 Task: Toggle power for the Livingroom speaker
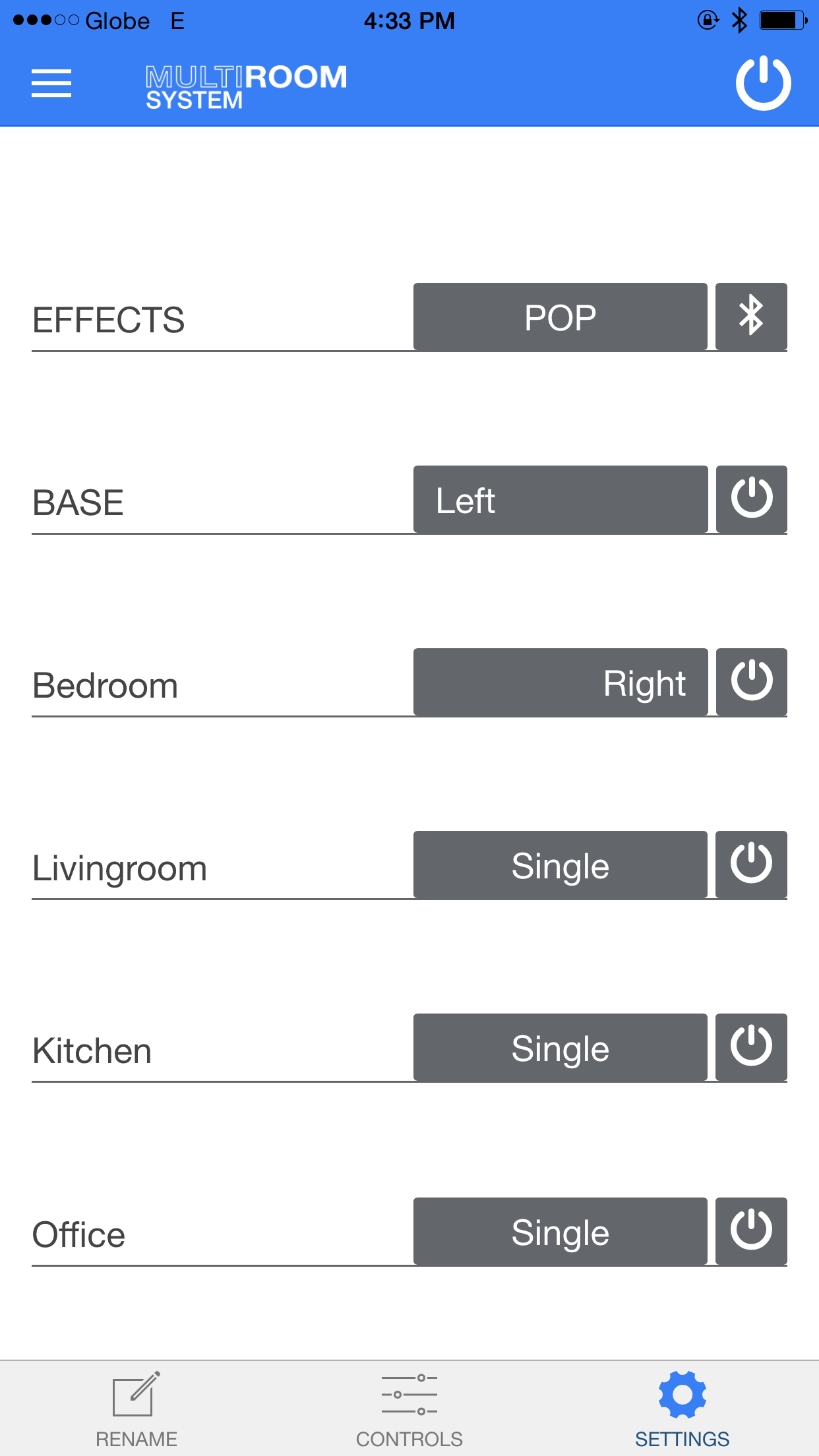(x=751, y=865)
